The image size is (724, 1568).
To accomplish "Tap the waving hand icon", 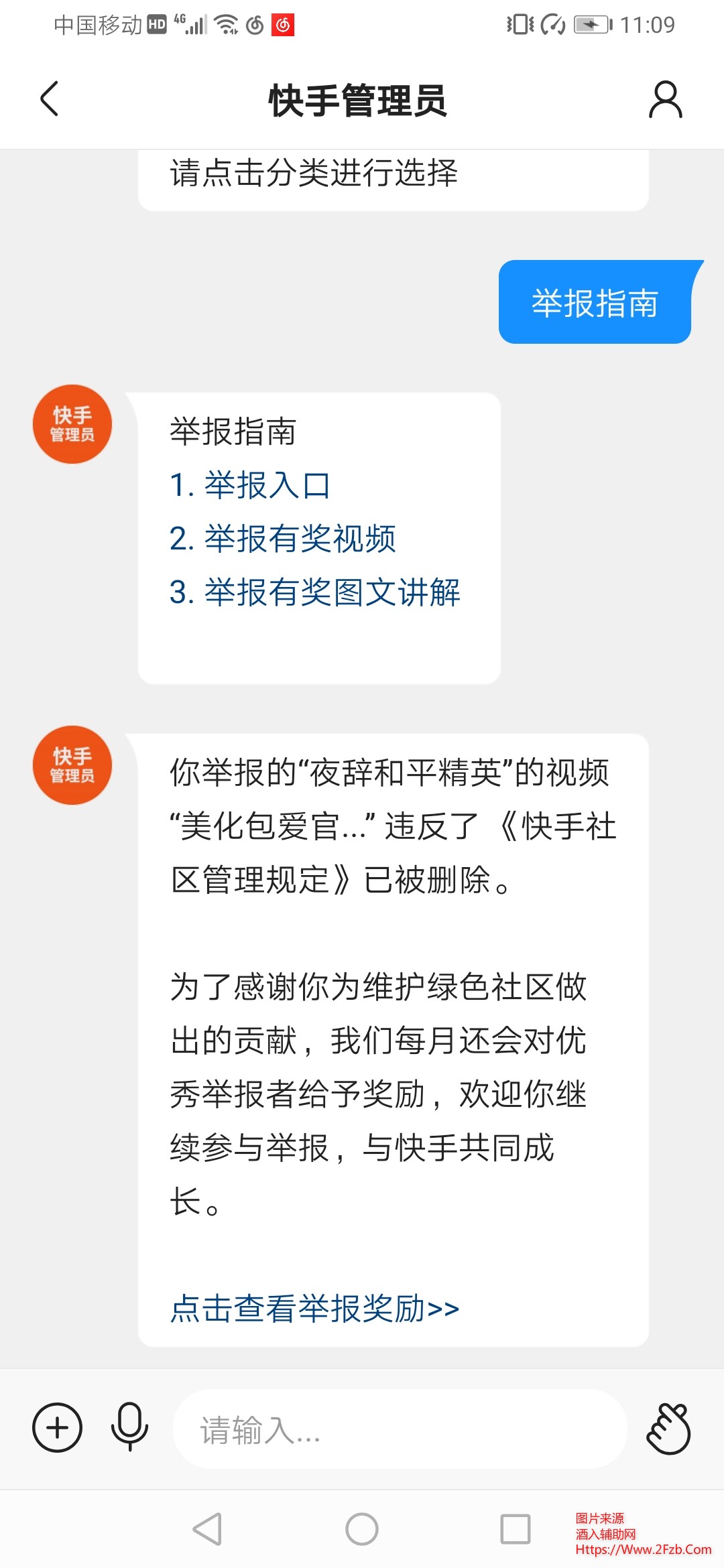I will [668, 1428].
